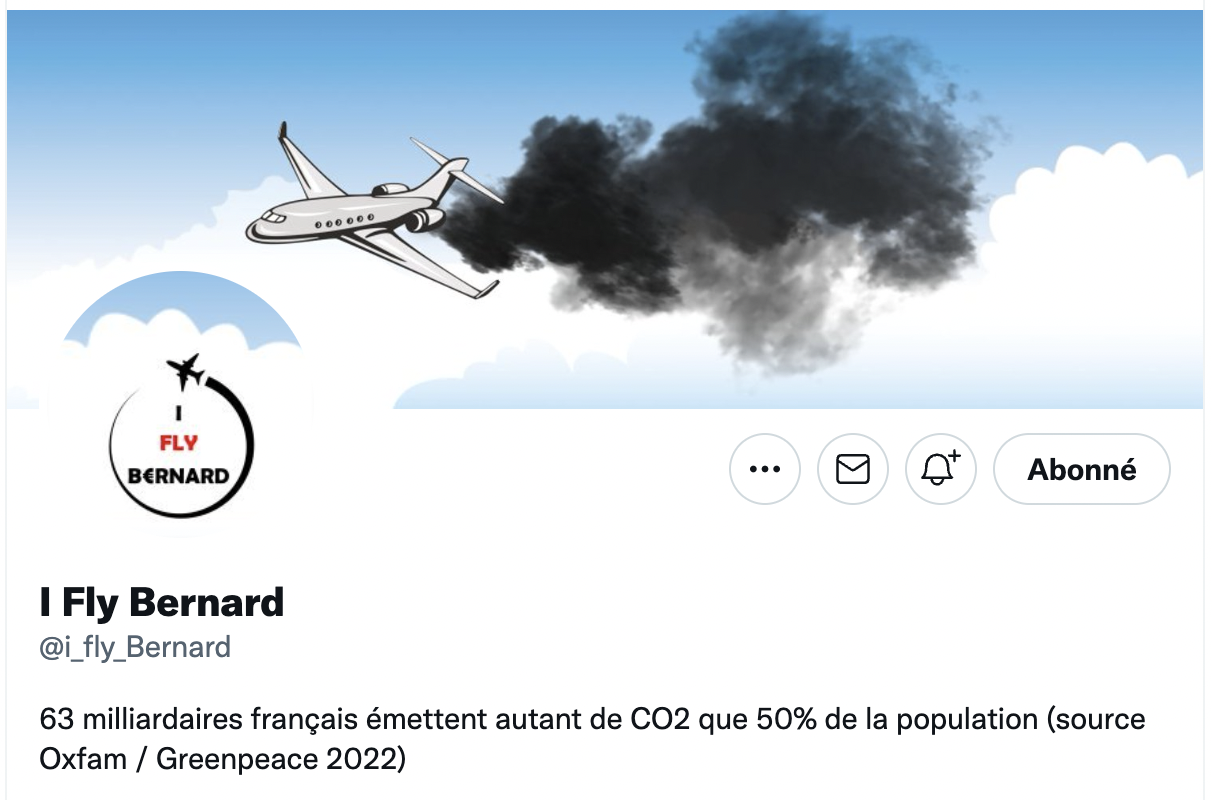Tap the Abonné following button
The height and width of the screenshot is (800, 1212).
[x=1081, y=469]
